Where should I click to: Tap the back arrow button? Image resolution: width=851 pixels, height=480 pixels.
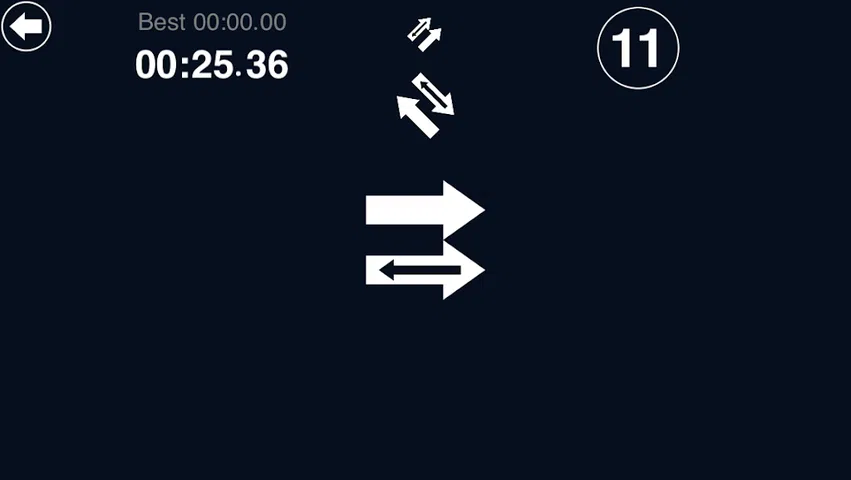[27, 27]
